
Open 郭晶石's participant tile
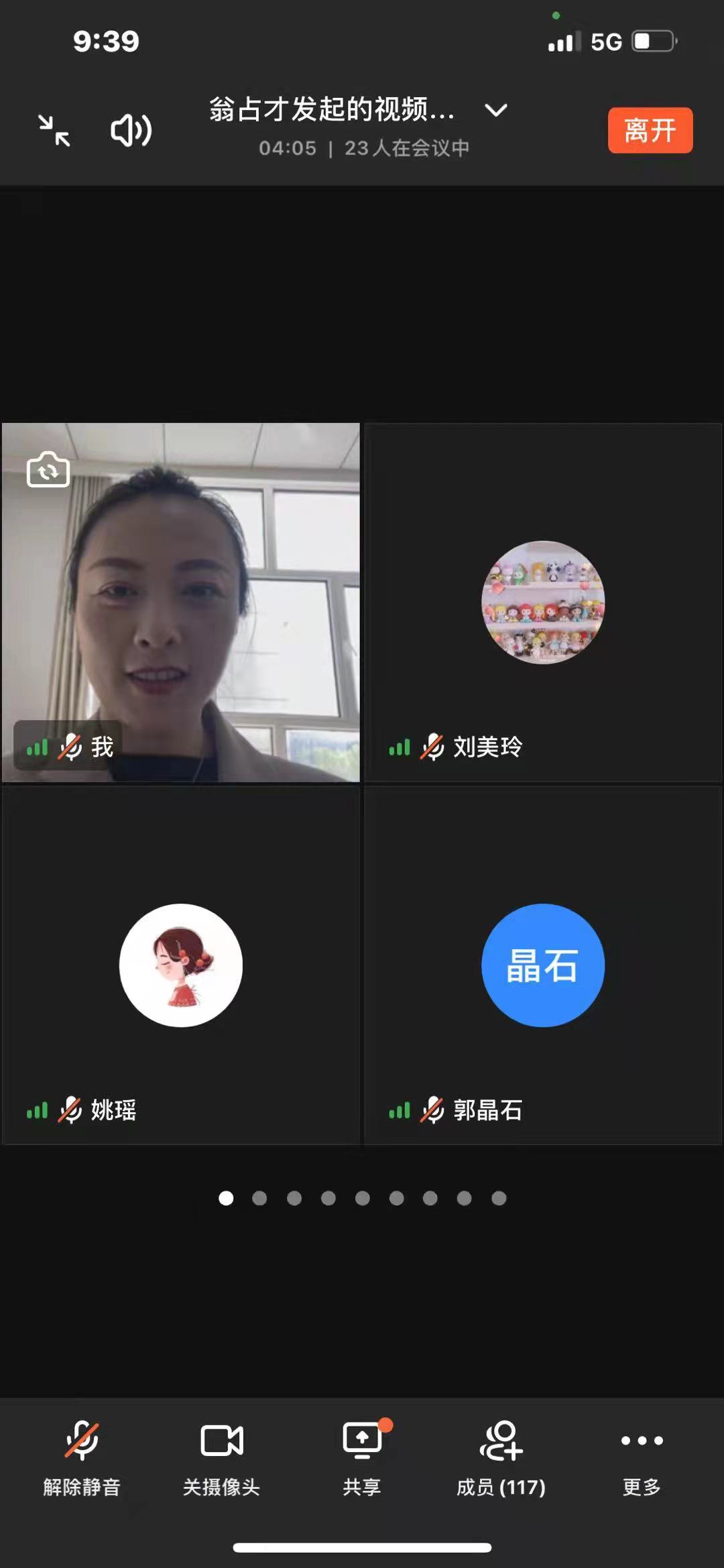(x=543, y=965)
